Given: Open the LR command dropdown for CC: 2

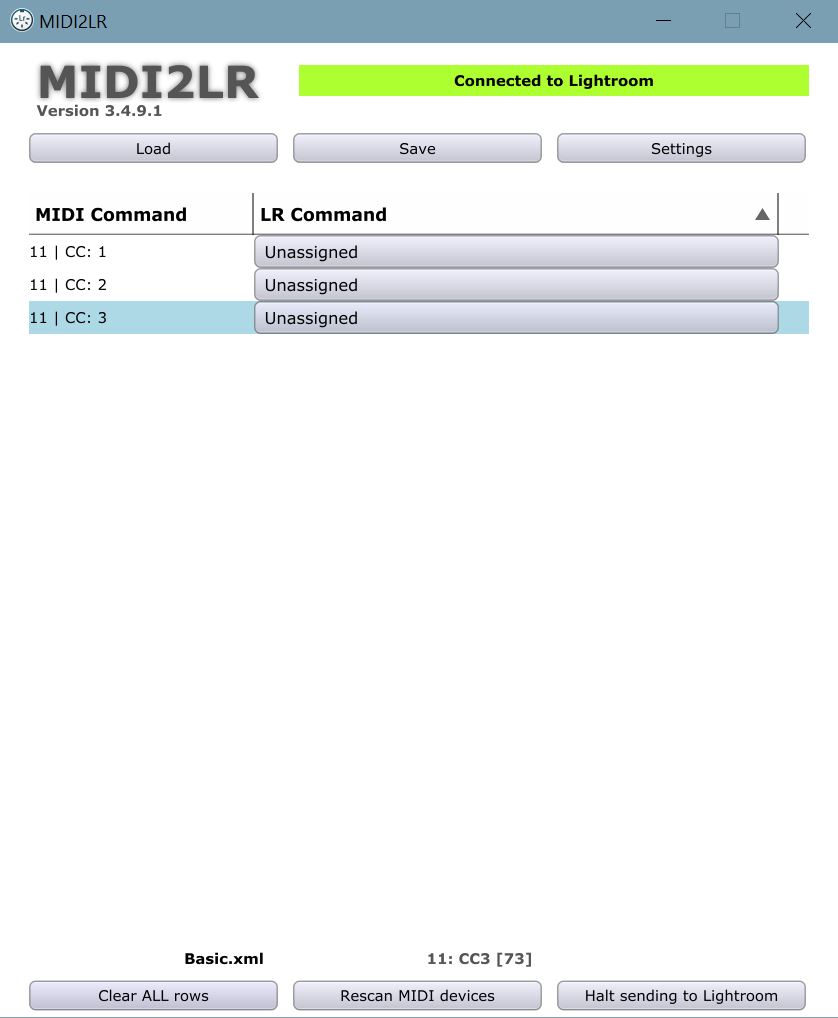Looking at the screenshot, I should click(516, 285).
